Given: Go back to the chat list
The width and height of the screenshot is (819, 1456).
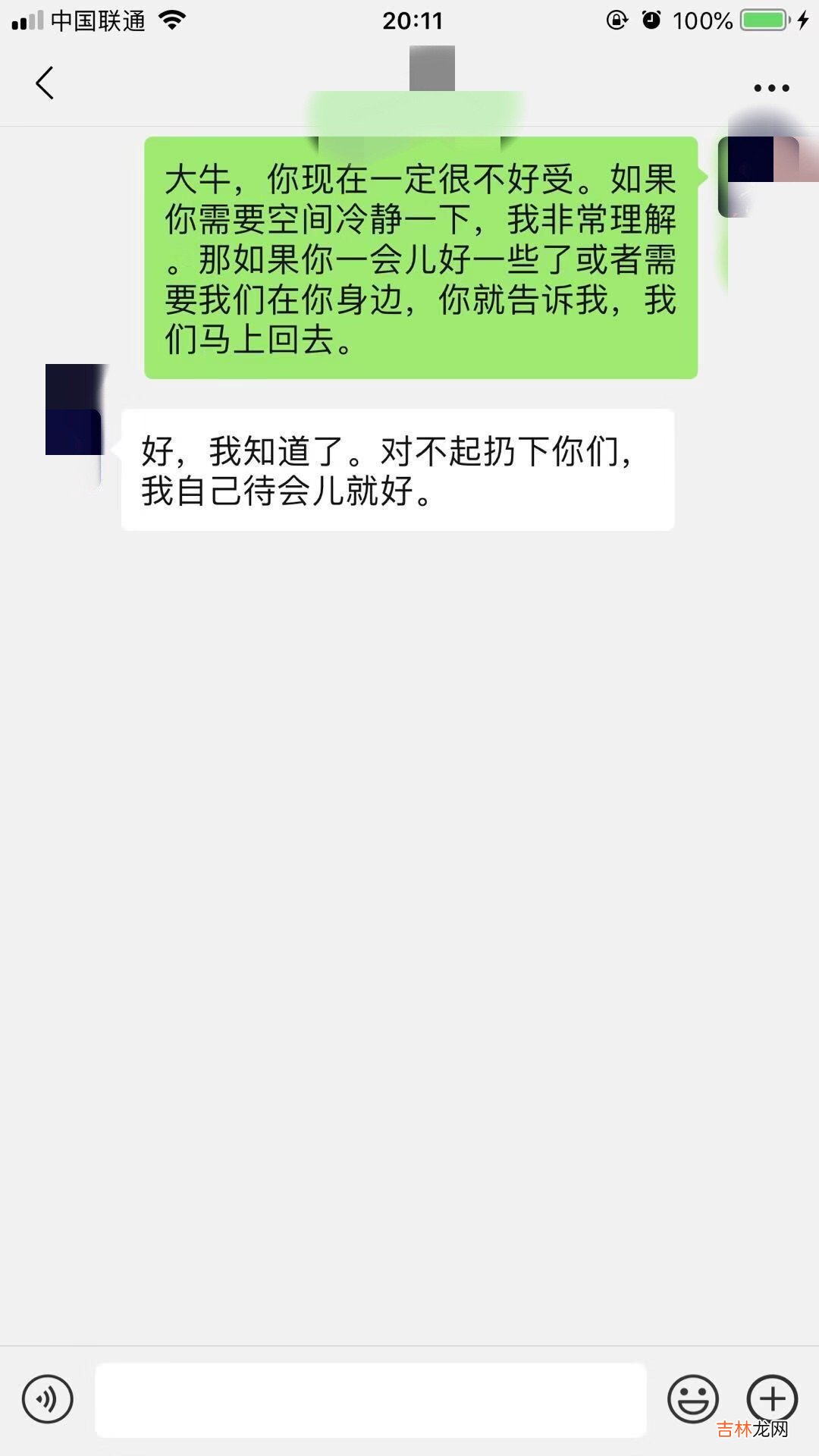Looking at the screenshot, I should [x=45, y=83].
